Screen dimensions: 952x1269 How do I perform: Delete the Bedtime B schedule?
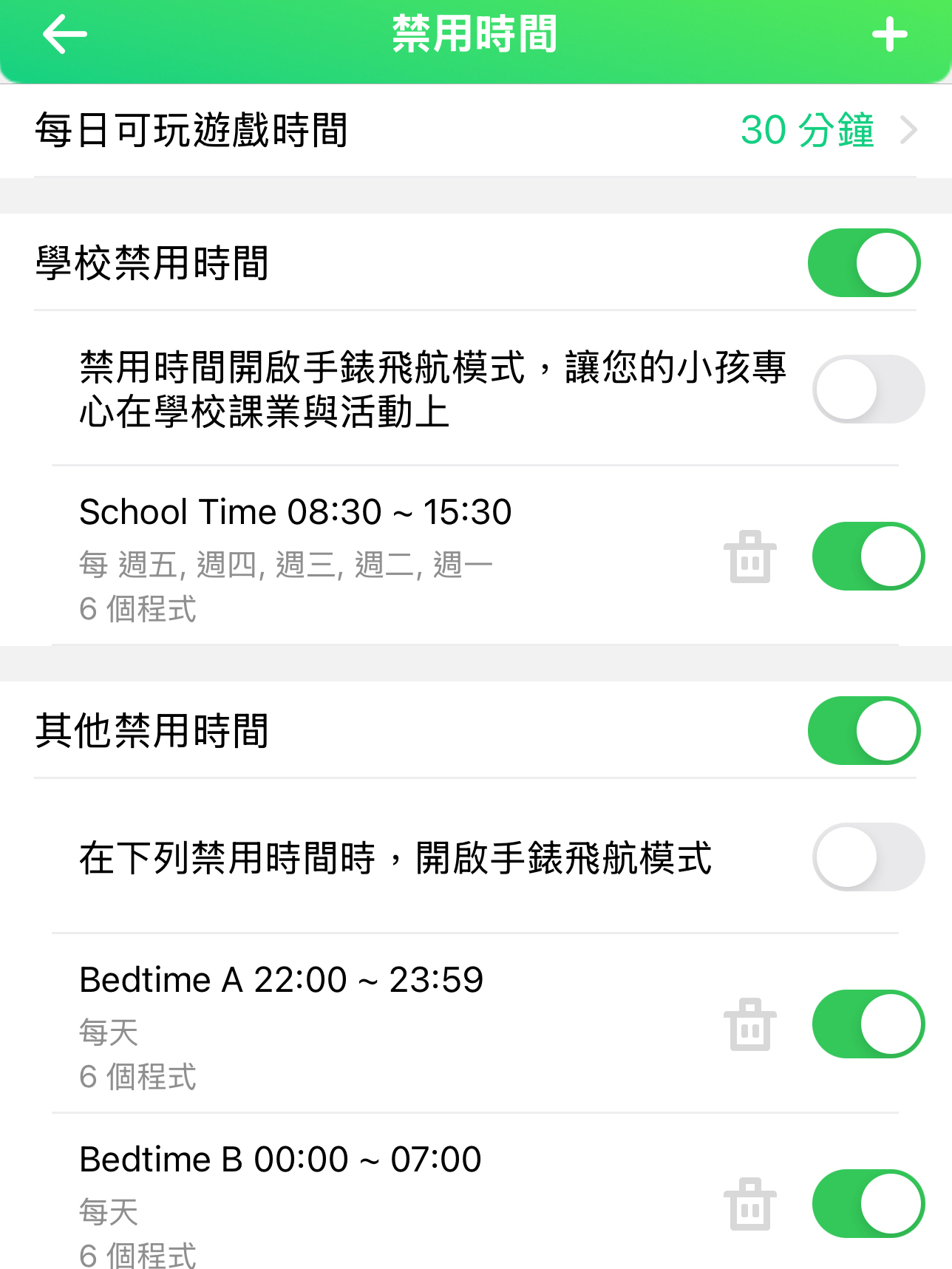[749, 1205]
